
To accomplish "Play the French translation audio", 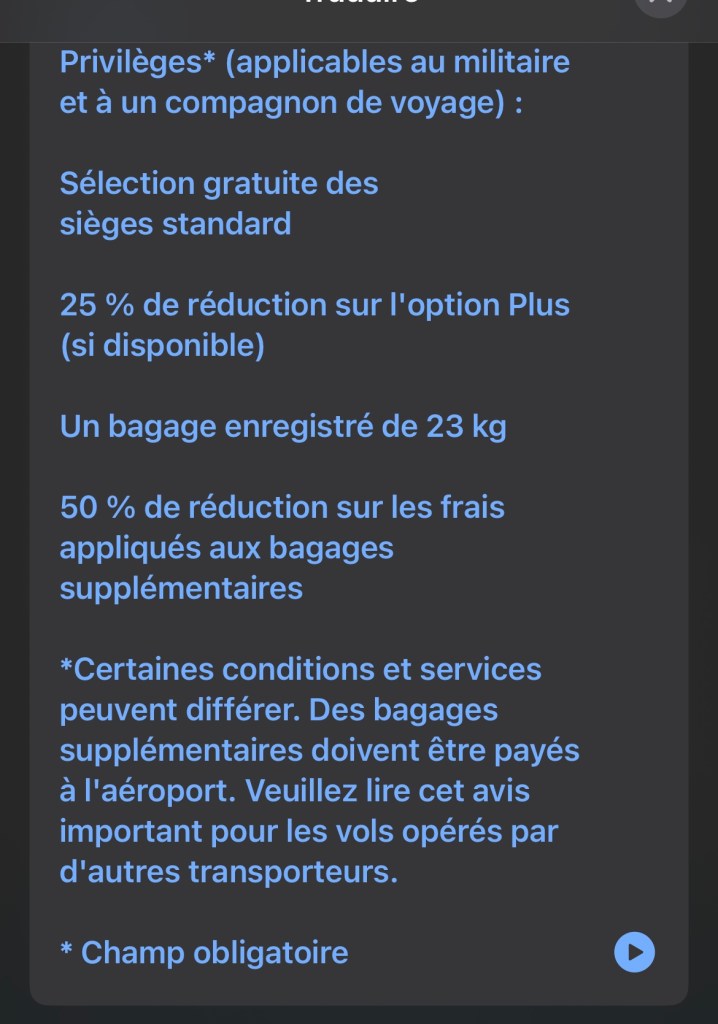I will 634,952.
